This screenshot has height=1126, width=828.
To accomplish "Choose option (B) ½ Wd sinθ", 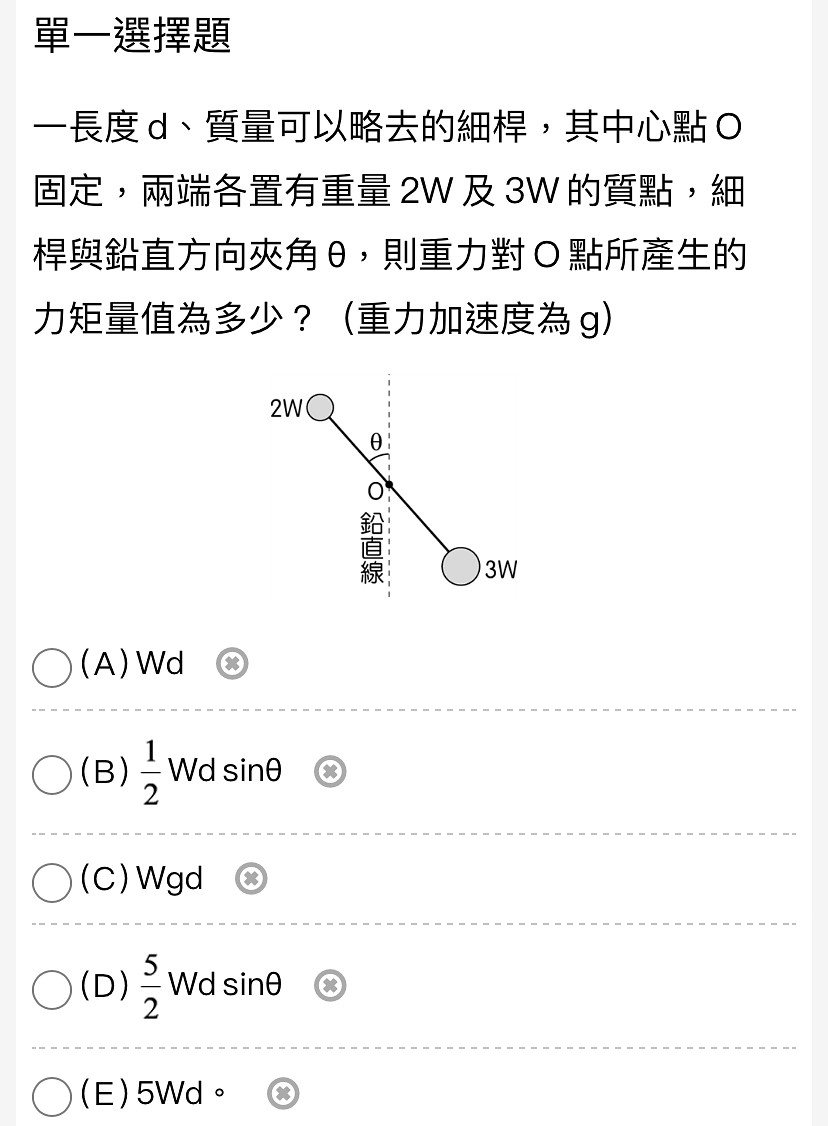I will pyautogui.click(x=52, y=775).
